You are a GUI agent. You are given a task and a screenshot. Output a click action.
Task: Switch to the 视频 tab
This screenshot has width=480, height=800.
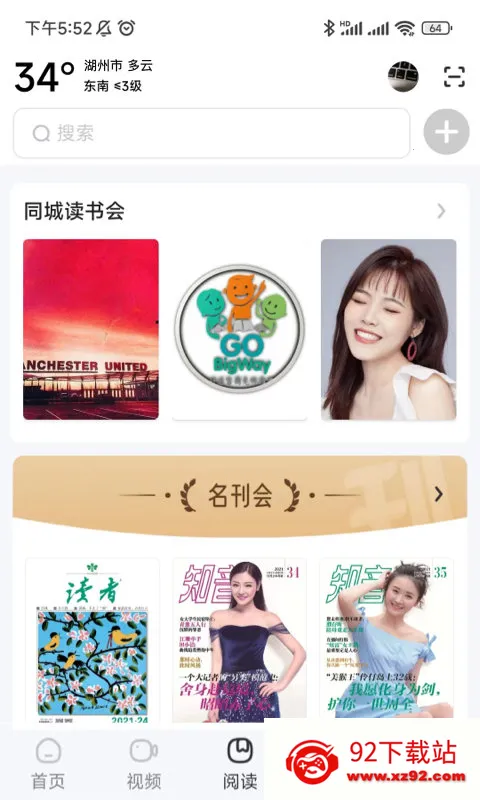[144, 764]
